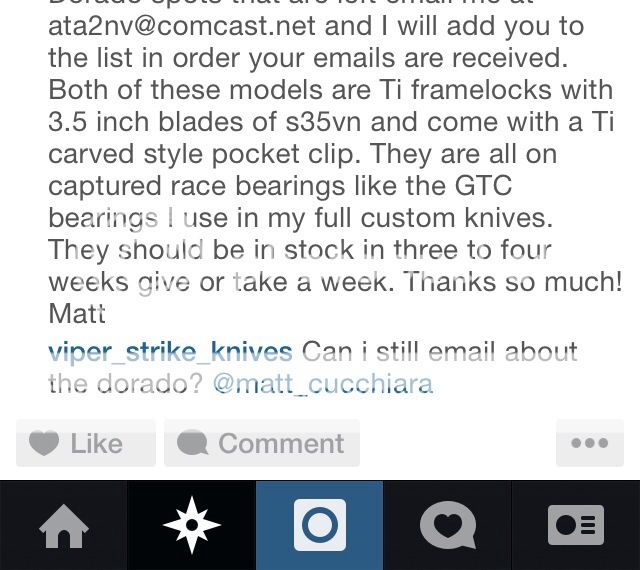Open the three-dot more options menu
This screenshot has height=570, width=640.
(x=589, y=443)
